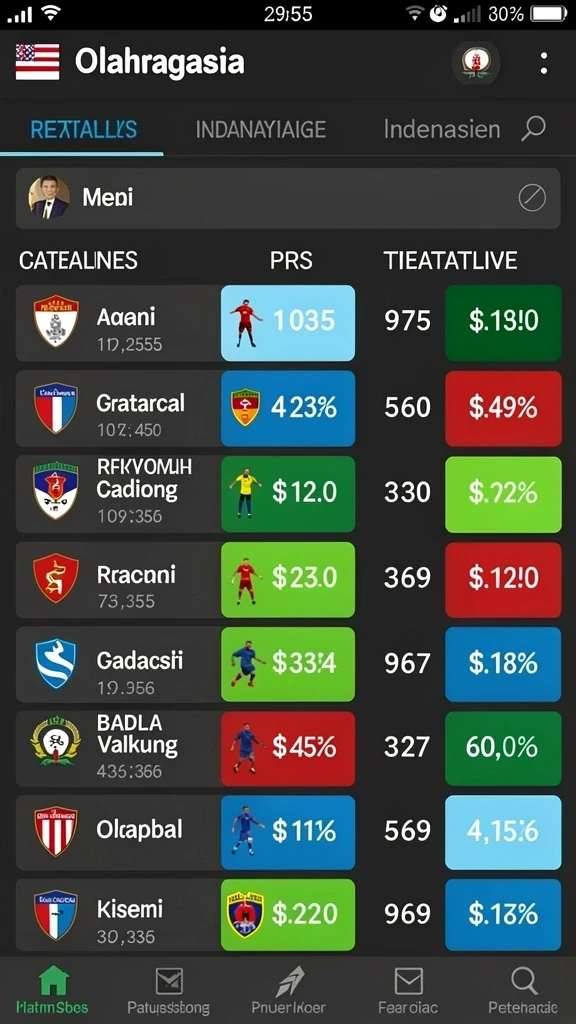This screenshot has width=576, height=1024.
Task: Open the Gratarcal team row
Action: pos(118,409)
